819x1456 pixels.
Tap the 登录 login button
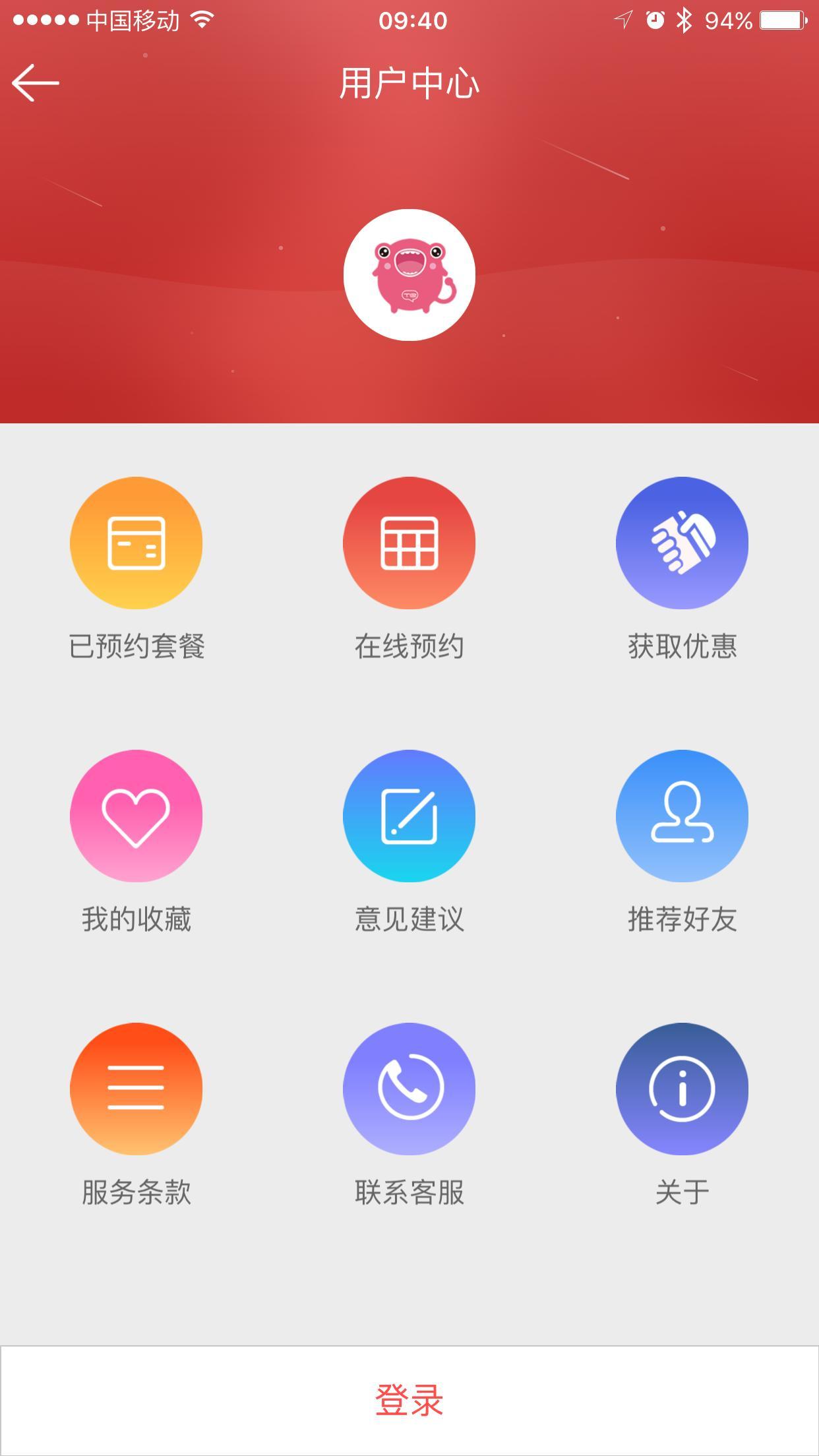(409, 1401)
